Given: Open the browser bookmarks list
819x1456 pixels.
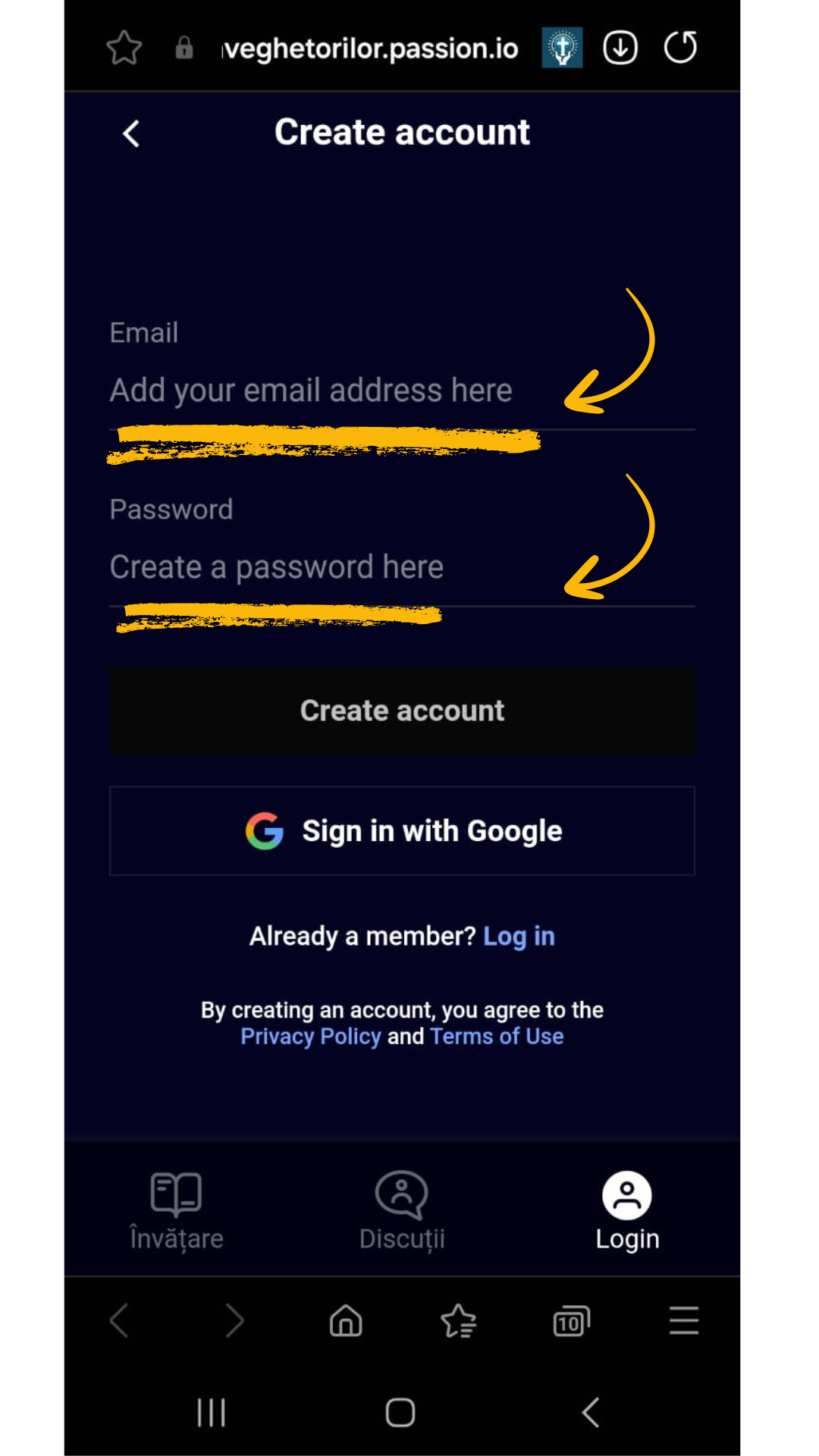Looking at the screenshot, I should 458,1321.
